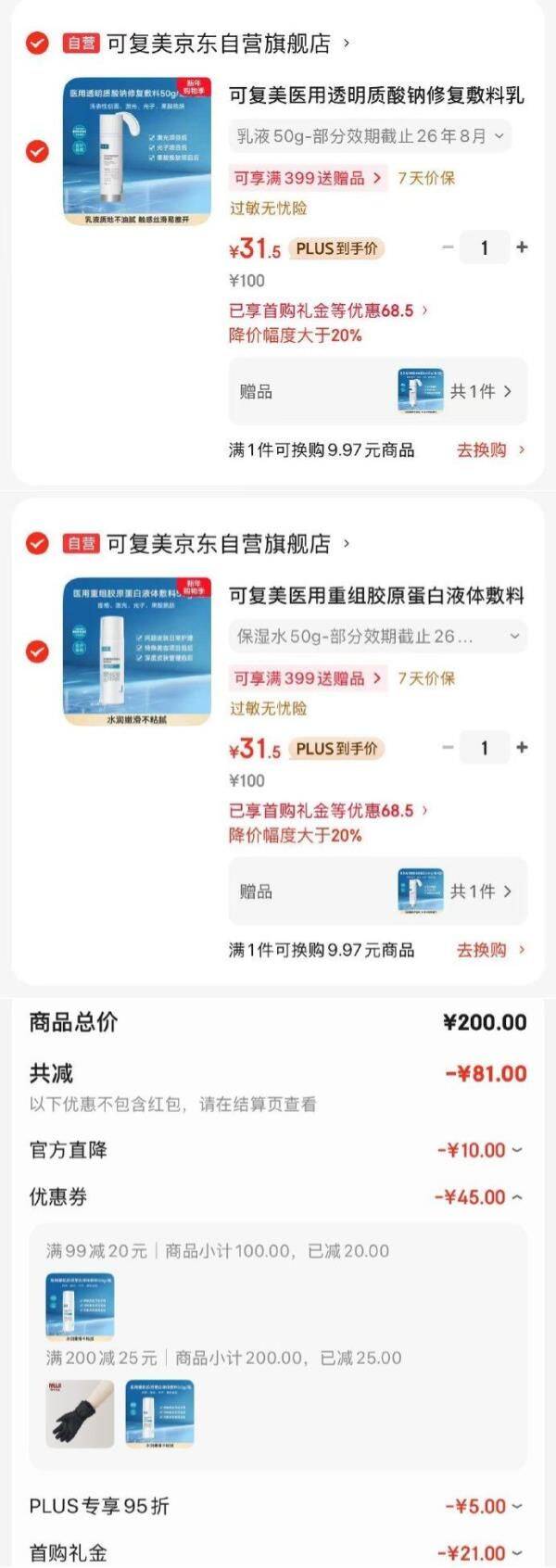Expand the 首购礼金 discount row
The width and height of the screenshot is (556, 1568).
[x=278, y=1553]
